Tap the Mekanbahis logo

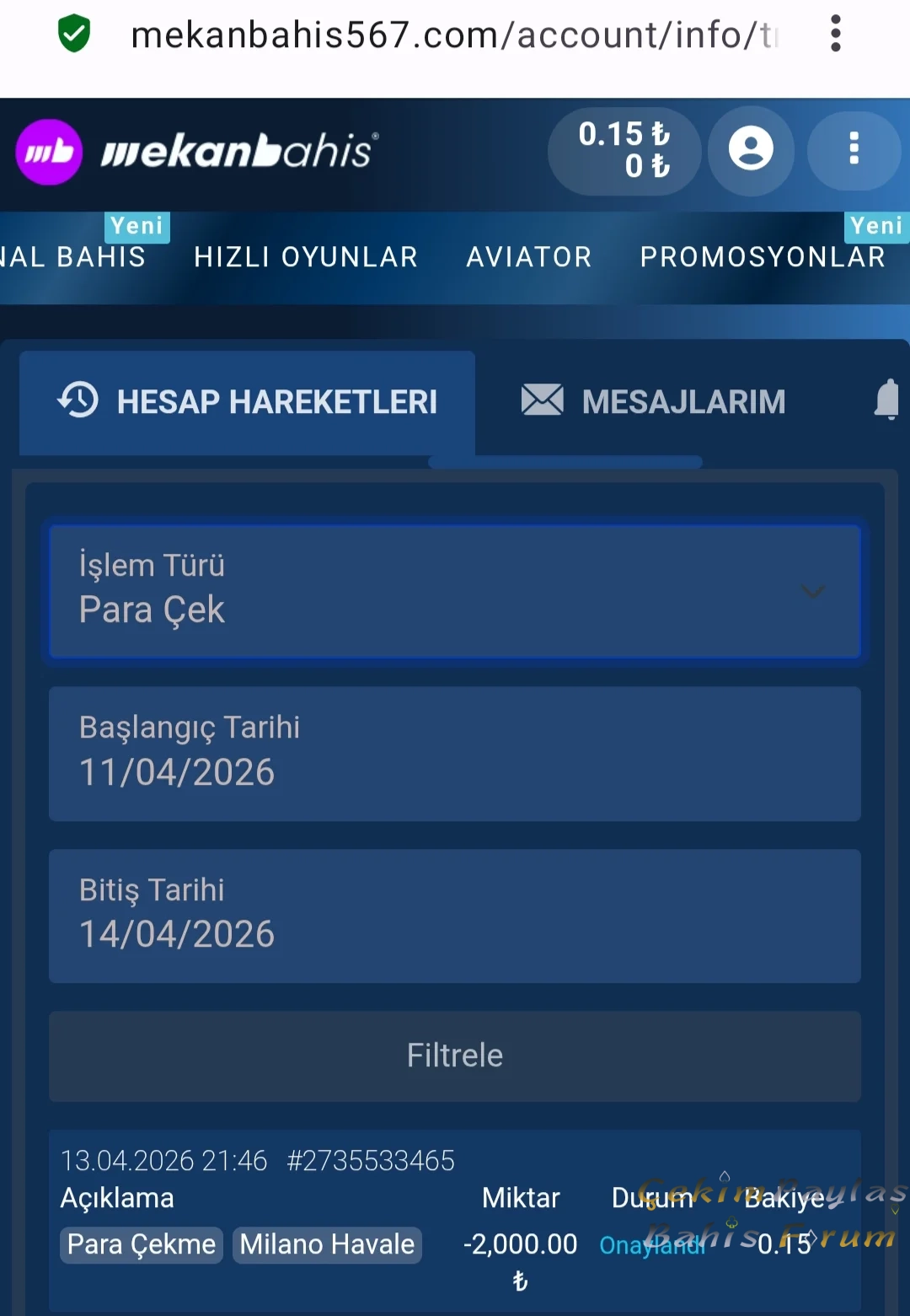197,152
